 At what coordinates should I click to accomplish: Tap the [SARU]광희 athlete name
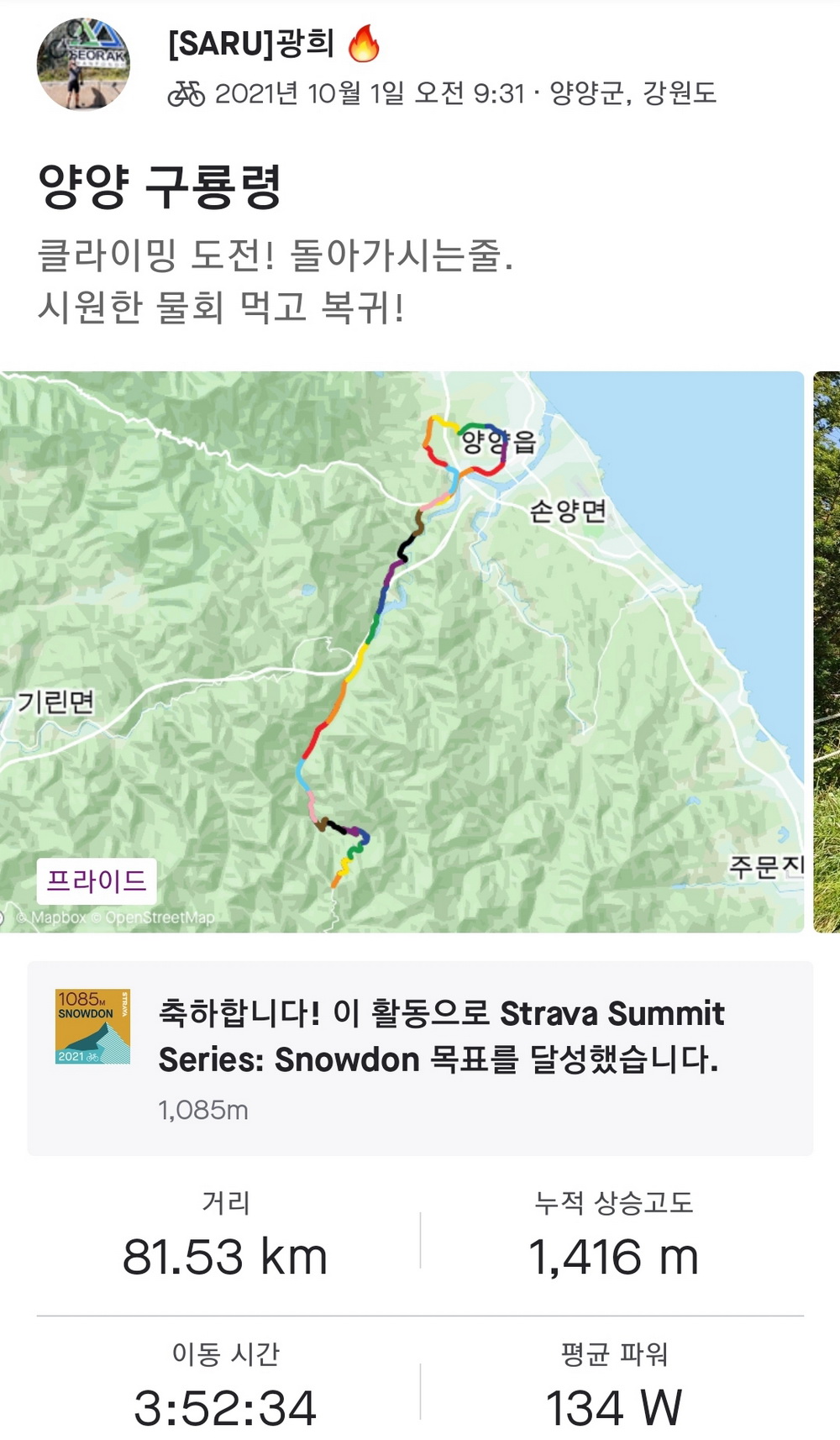point(251,43)
